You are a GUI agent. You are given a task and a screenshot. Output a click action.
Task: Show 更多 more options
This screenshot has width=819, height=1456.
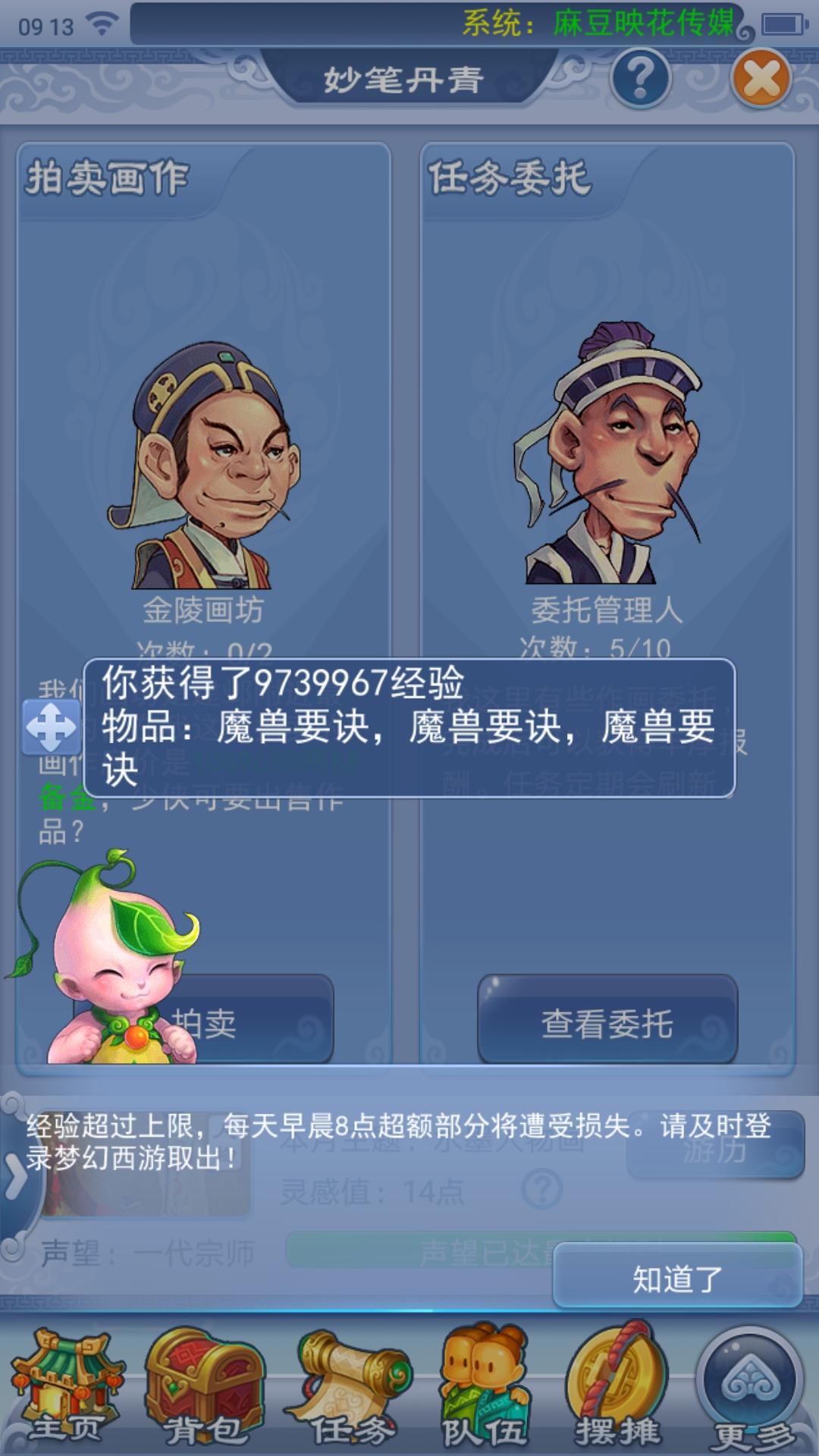coord(751,1388)
